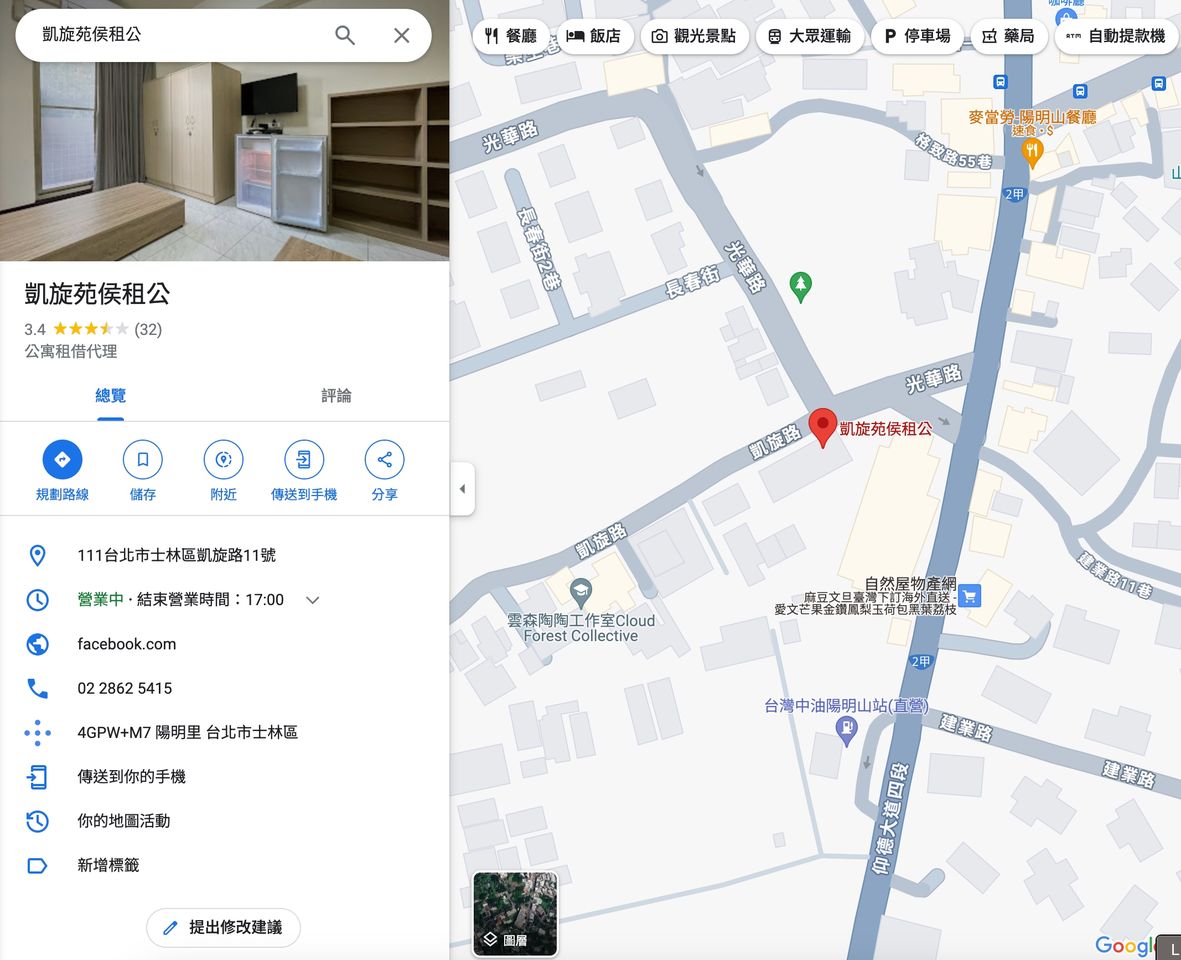1181x960 pixels.
Task: Start 規劃路線 directions
Action: (62, 460)
